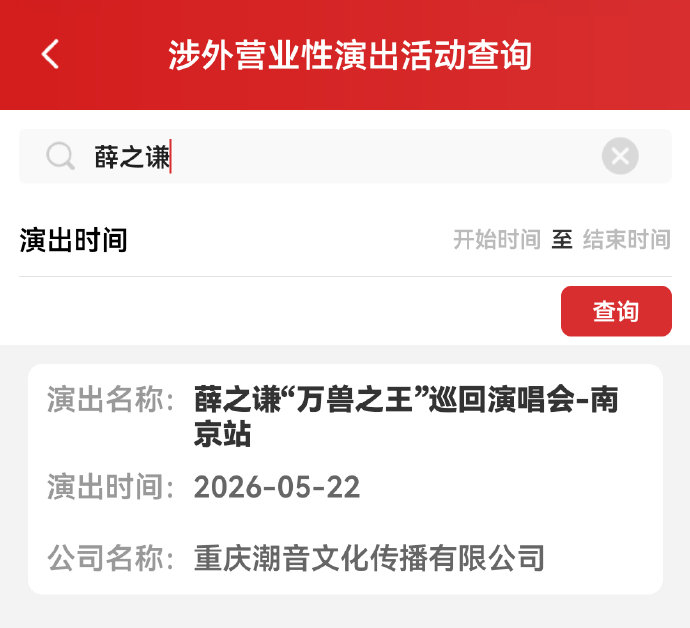Image resolution: width=690 pixels, height=628 pixels.
Task: Go back using the top-left arrow
Action: (x=51, y=54)
